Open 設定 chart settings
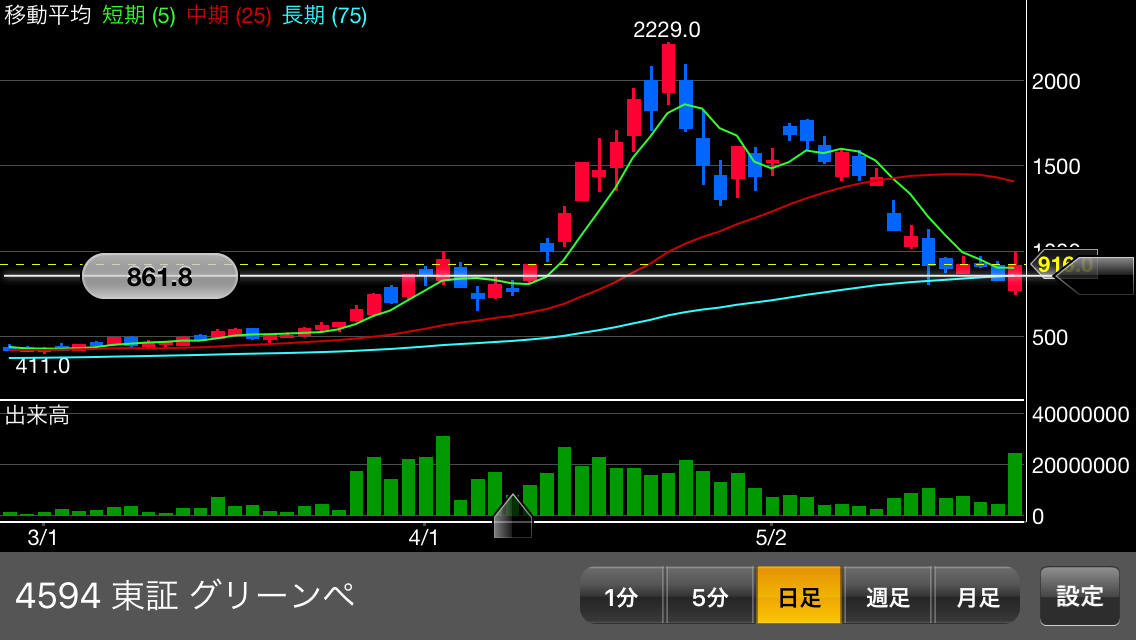Viewport: 1136px width, 640px height. coord(1080,596)
